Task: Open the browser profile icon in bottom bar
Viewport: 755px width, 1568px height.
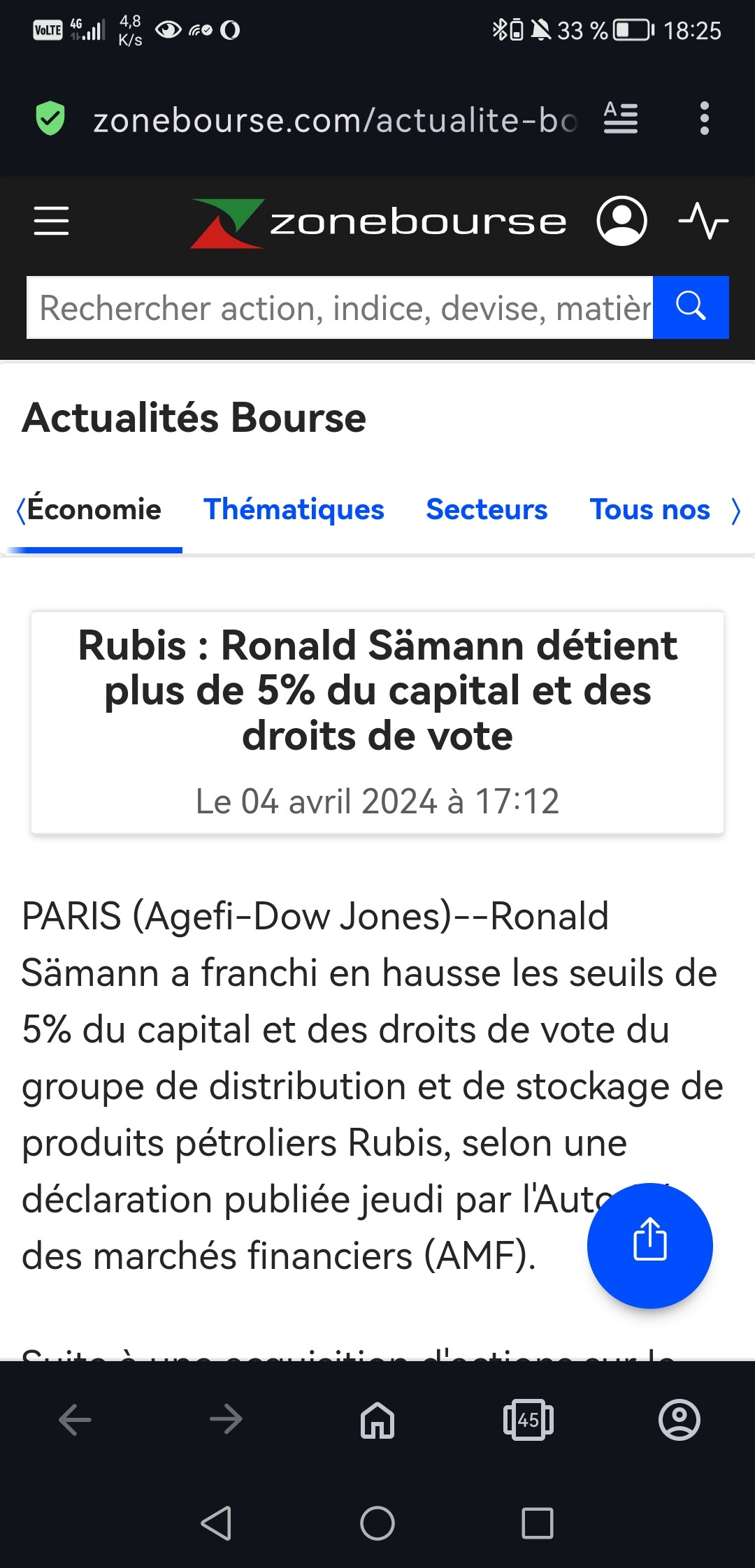Action: point(679,1420)
